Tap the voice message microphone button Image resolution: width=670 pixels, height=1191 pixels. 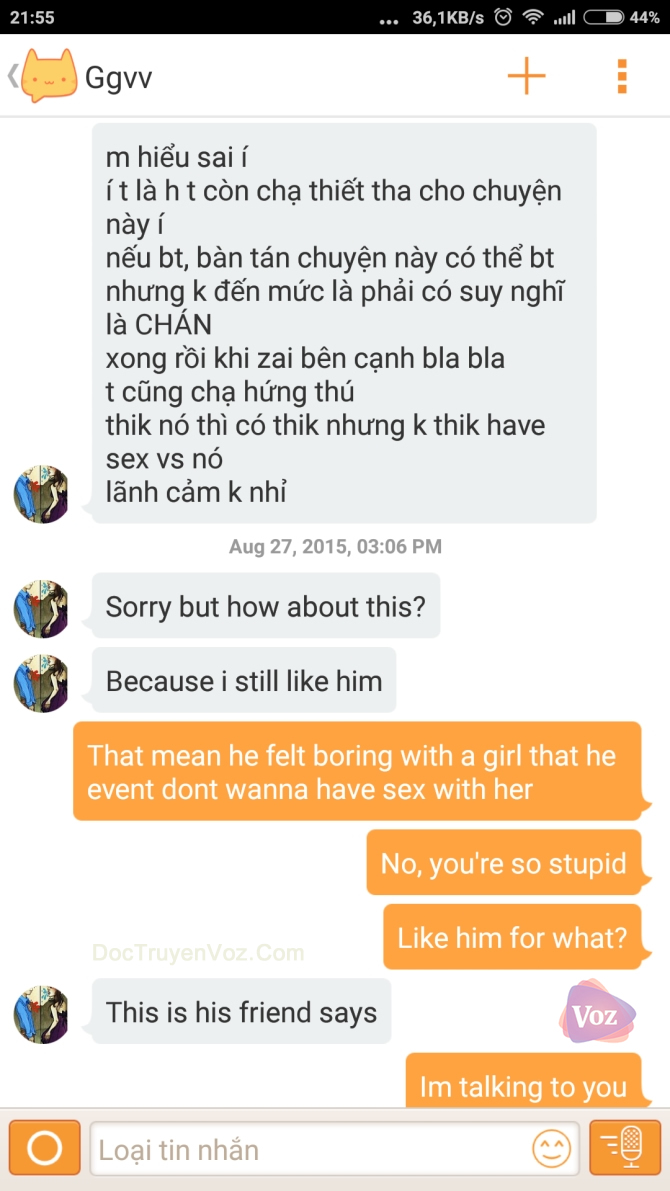click(x=625, y=1148)
